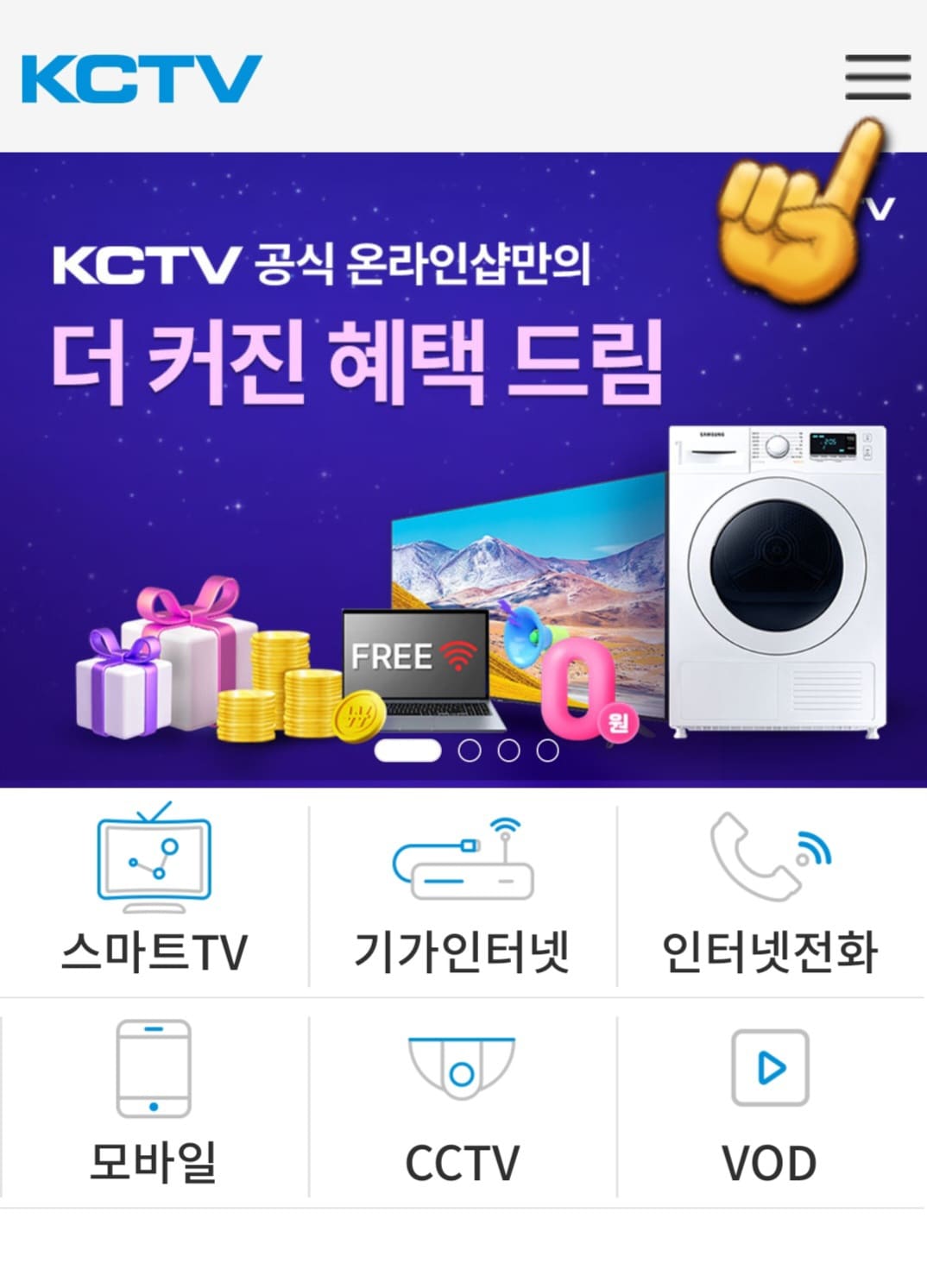Image resolution: width=927 pixels, height=1288 pixels.
Task: Open the 스마트TV menu entry
Action: click(x=154, y=947)
